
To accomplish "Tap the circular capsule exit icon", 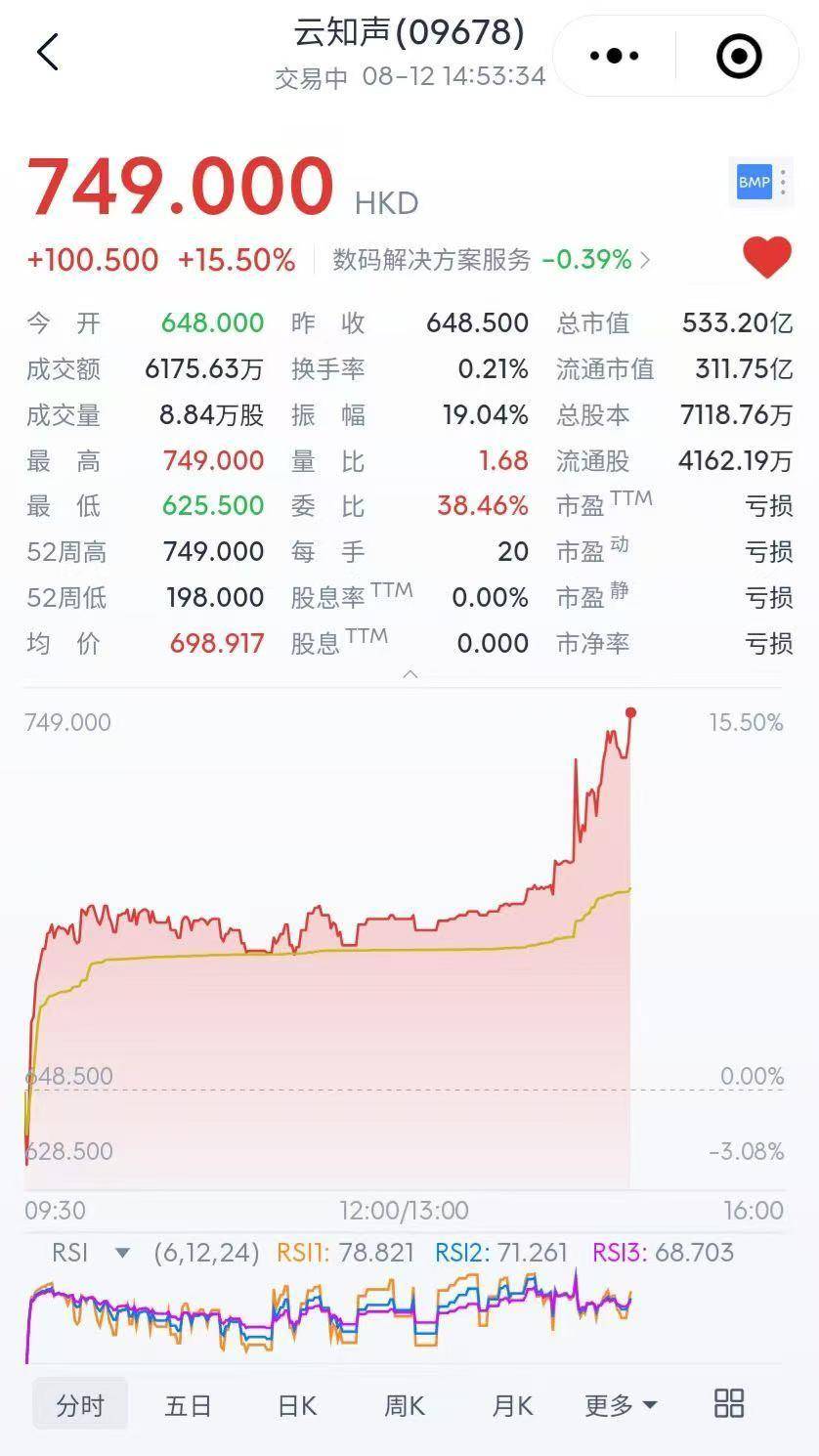I will tap(736, 56).
